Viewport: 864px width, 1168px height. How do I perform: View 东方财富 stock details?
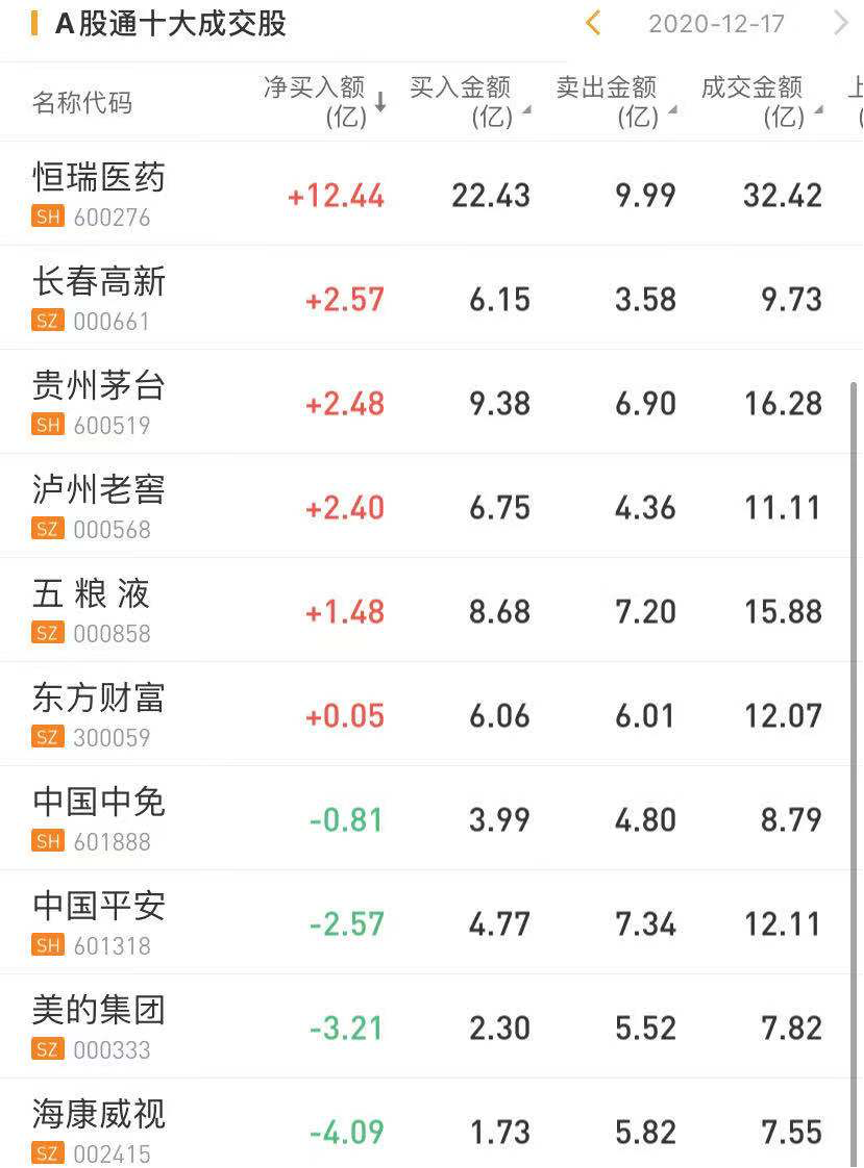pos(99,713)
